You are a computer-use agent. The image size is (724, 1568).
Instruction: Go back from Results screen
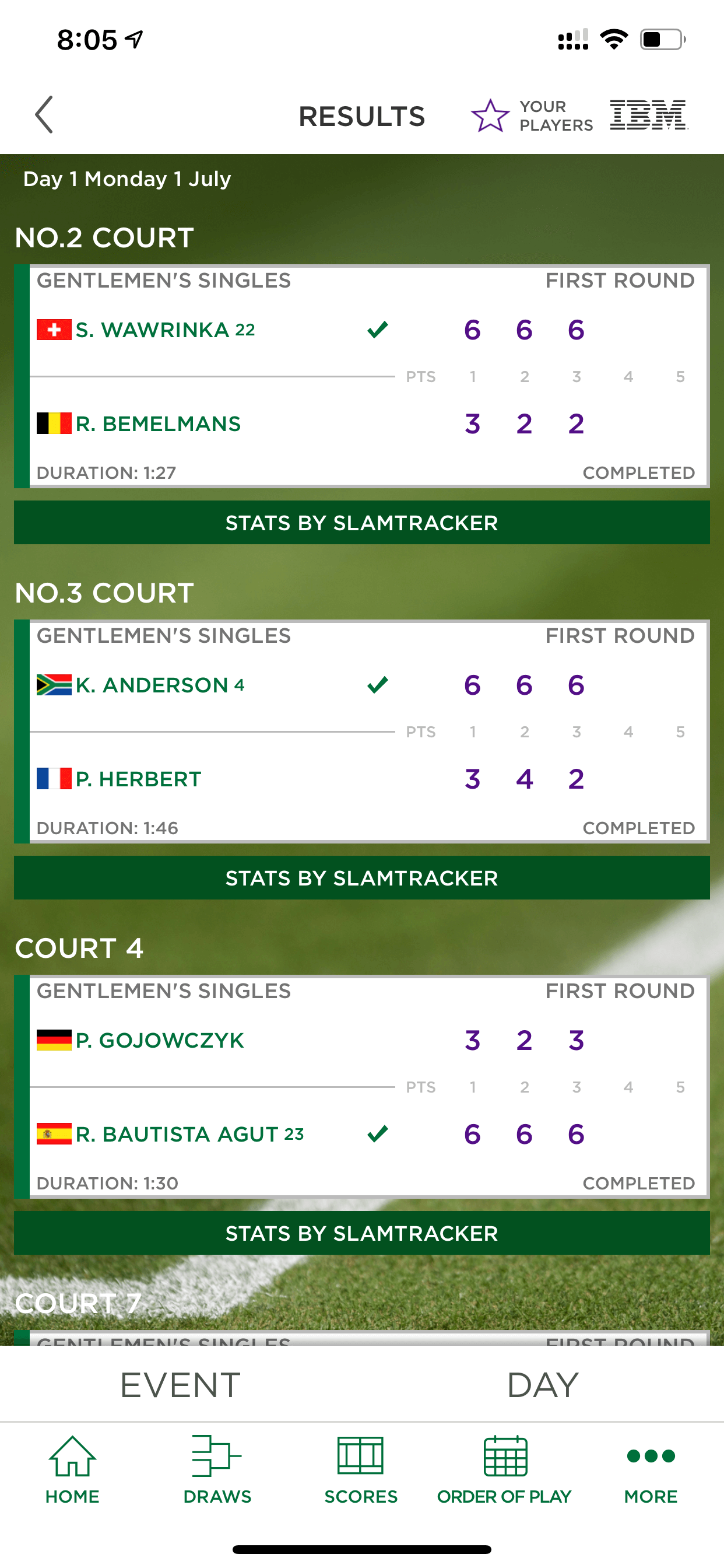tap(44, 114)
